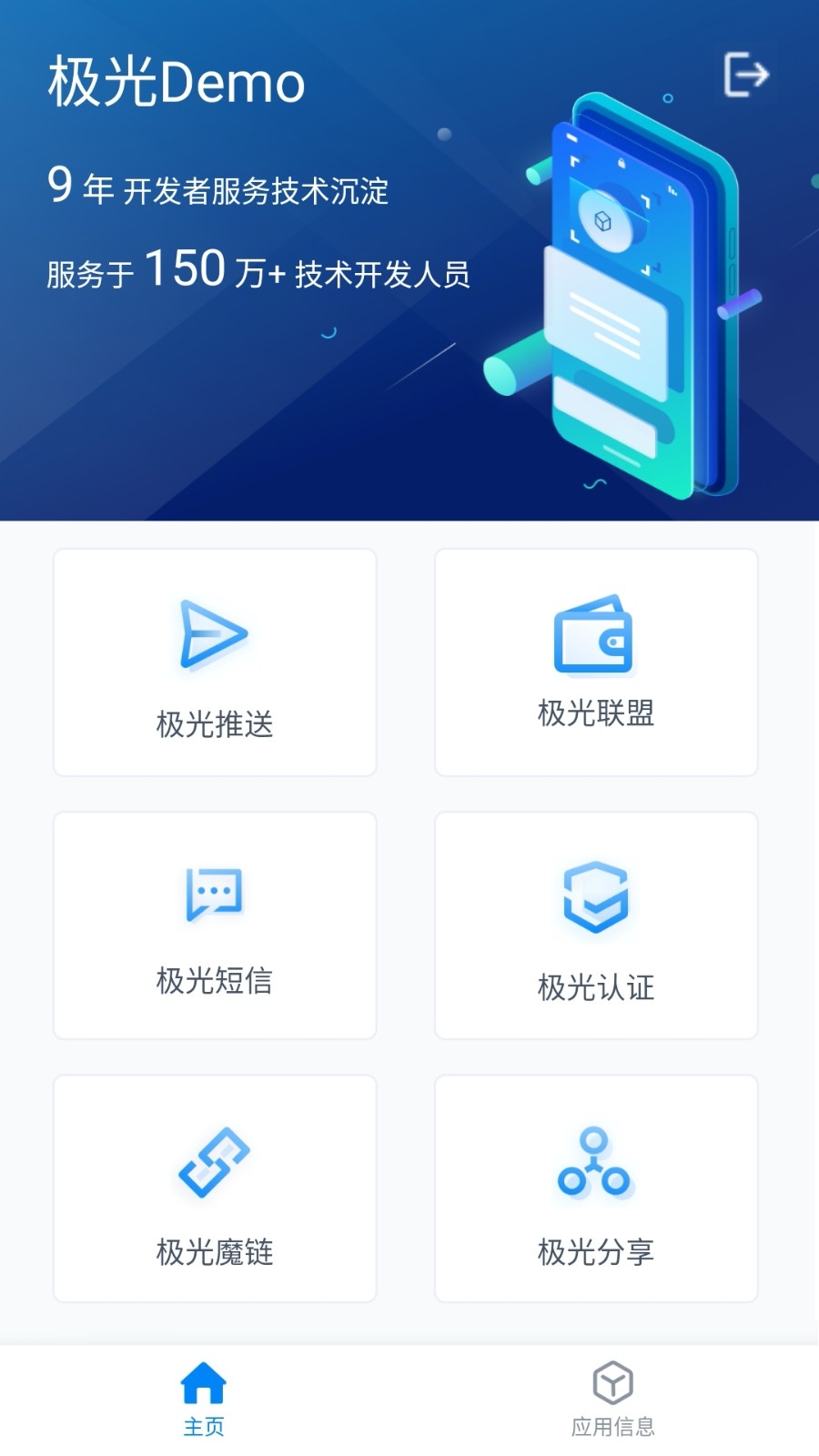Open the 极光认证 card
Image resolution: width=819 pixels, height=1456 pixels.
596,925
